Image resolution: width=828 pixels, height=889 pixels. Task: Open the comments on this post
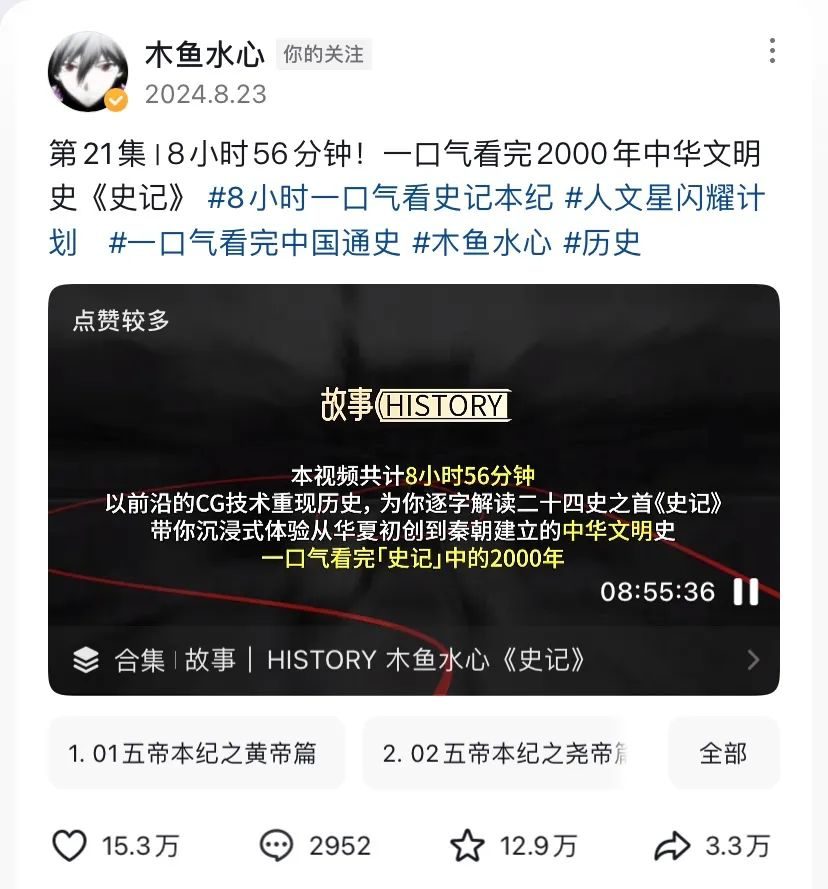pyautogui.click(x=277, y=846)
